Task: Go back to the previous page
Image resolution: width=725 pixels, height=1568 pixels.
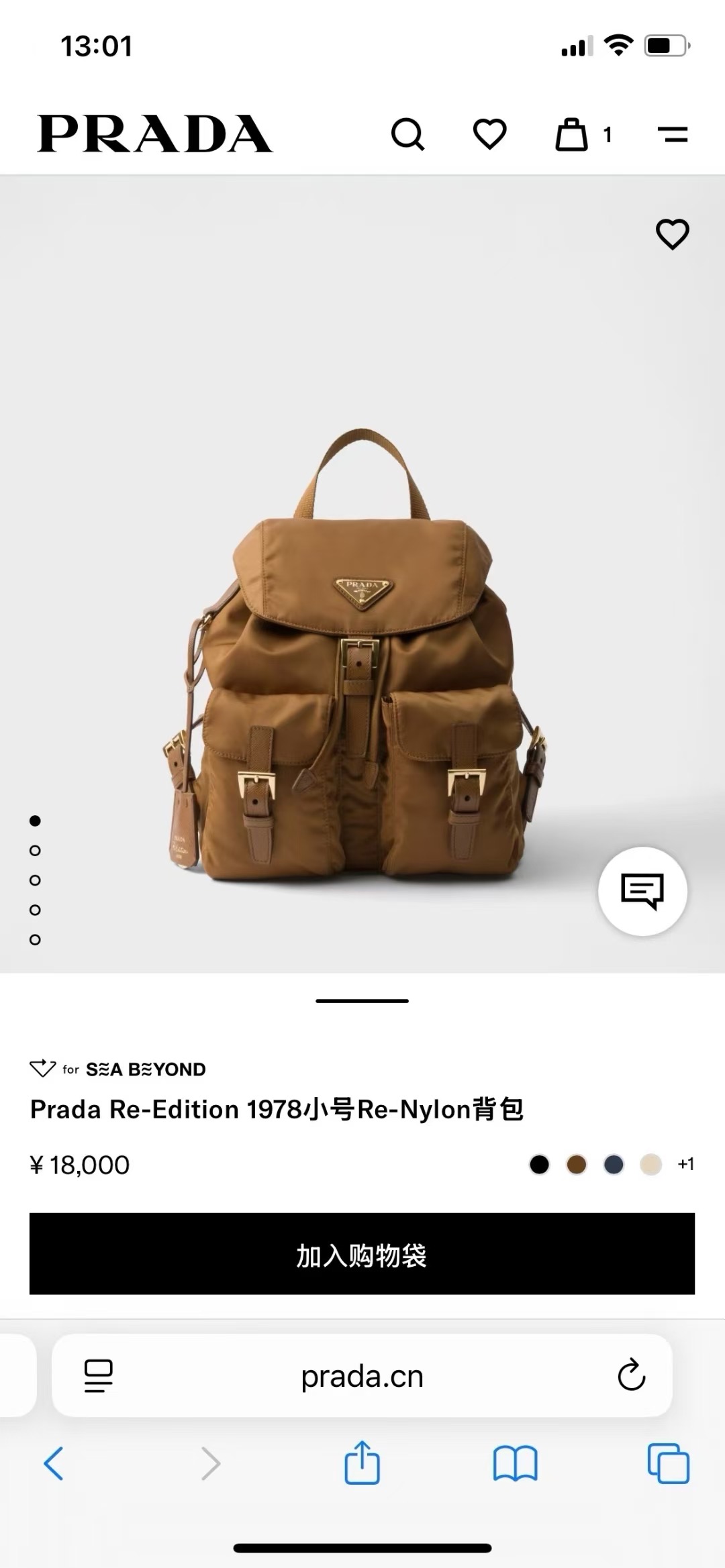Action: 54,1463
